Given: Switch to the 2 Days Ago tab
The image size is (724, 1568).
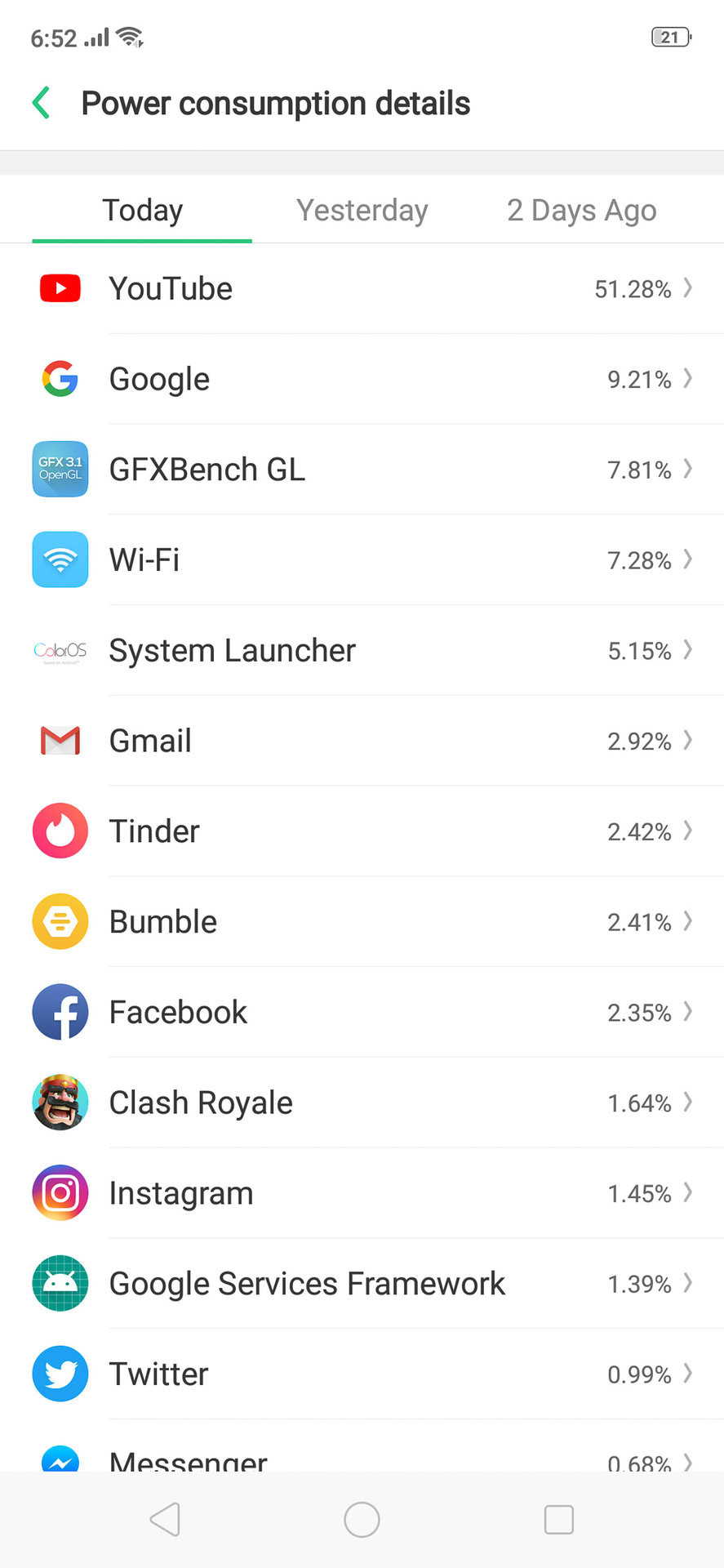Looking at the screenshot, I should pyautogui.click(x=581, y=211).
